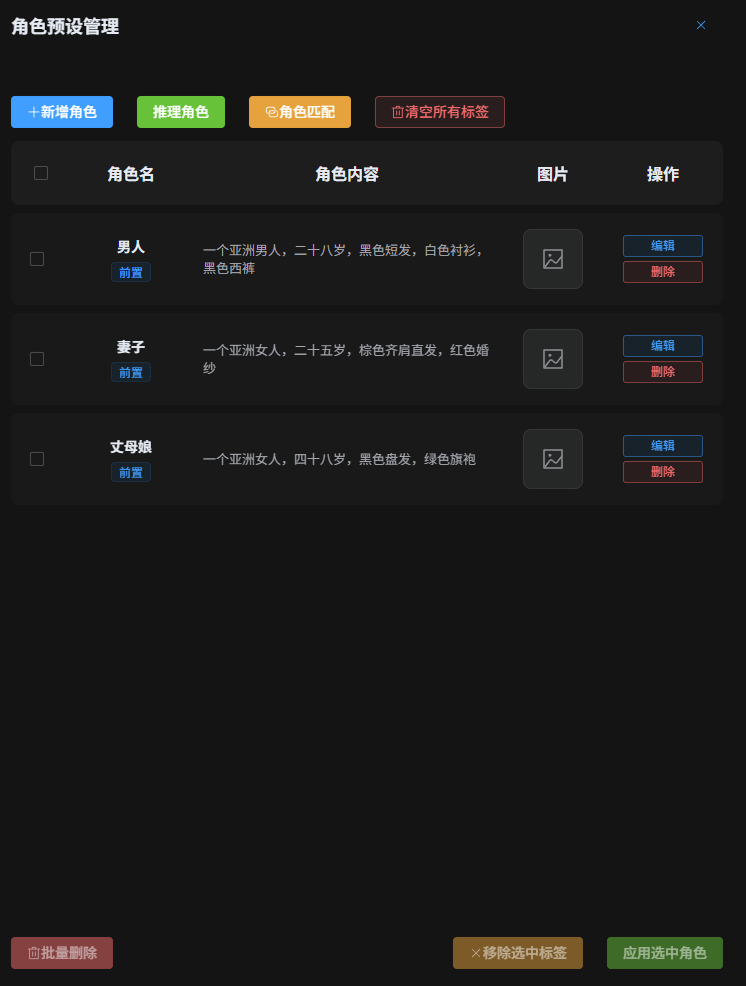Delete the 丈母娘 role
Viewport: 746px width, 986px height.
(x=663, y=472)
